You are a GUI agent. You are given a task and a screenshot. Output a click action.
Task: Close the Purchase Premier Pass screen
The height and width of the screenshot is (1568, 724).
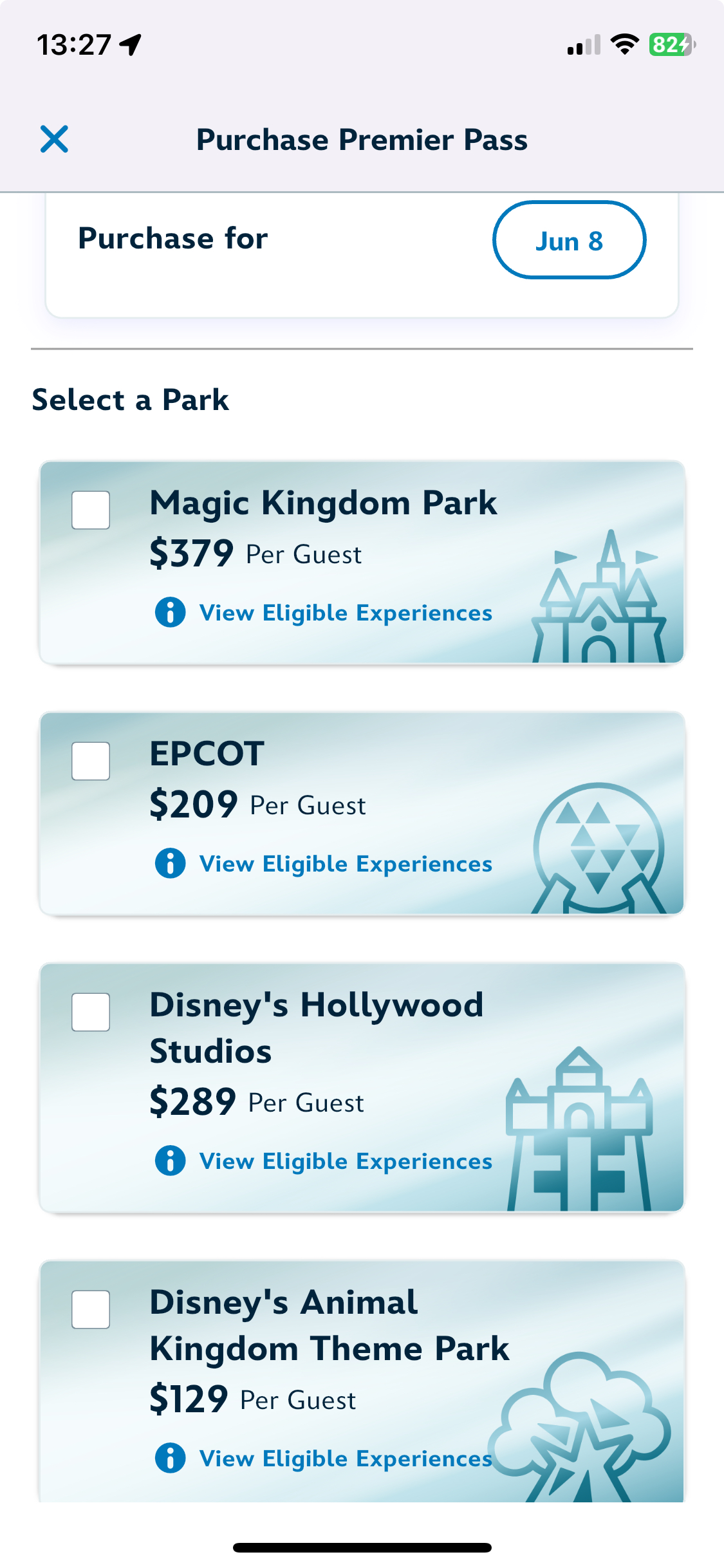[x=54, y=139]
